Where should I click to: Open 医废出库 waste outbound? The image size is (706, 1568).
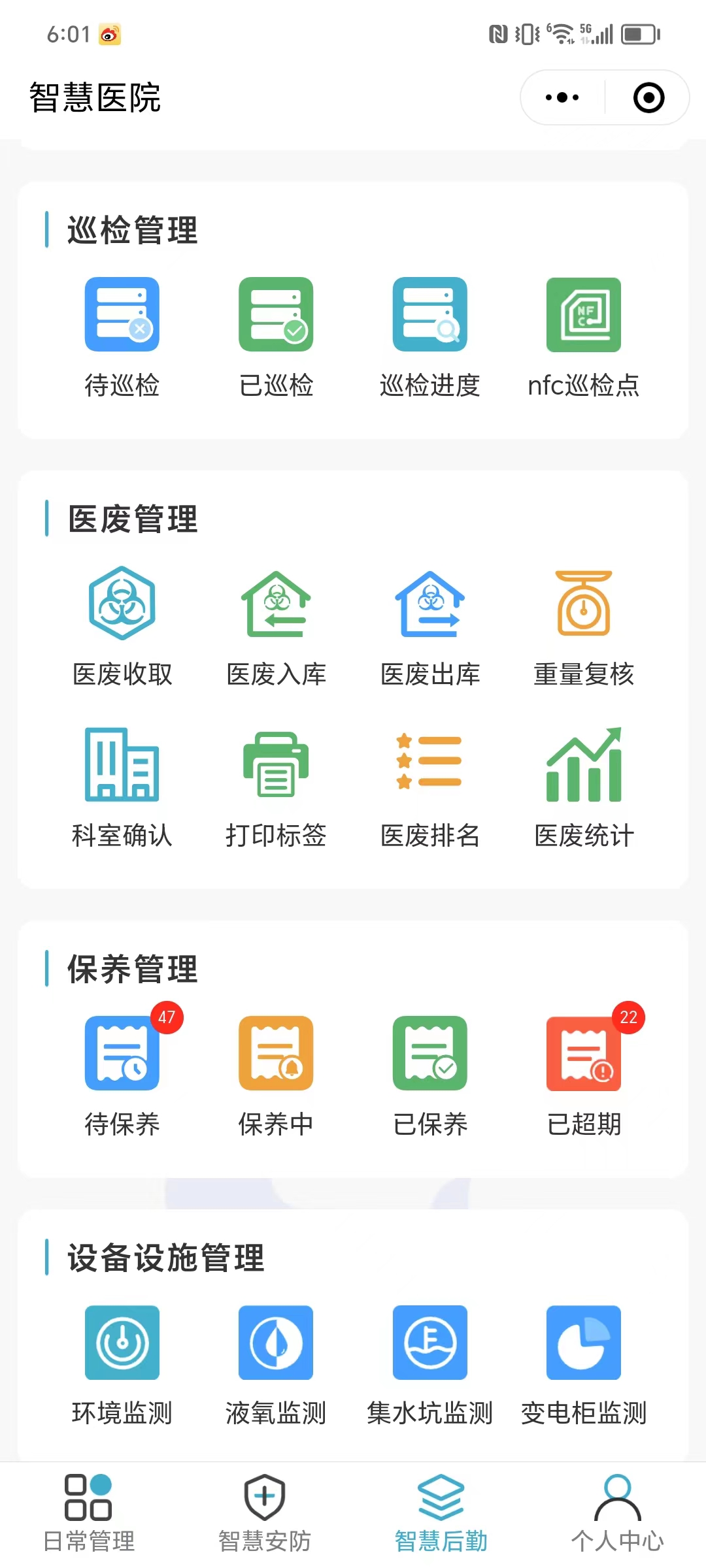point(430,627)
